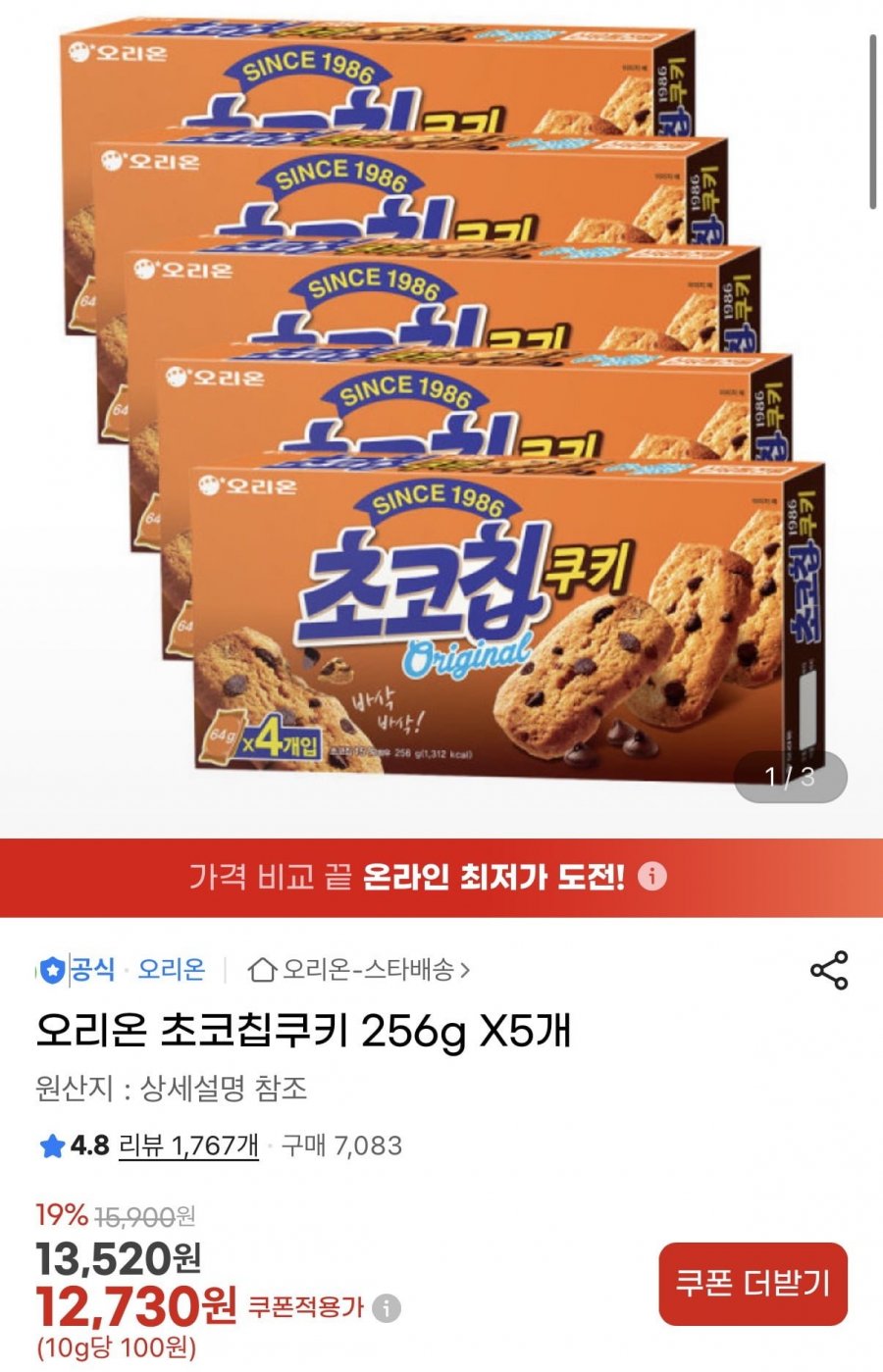Show info about 쿠폰적용가

pyautogui.click(x=387, y=1308)
